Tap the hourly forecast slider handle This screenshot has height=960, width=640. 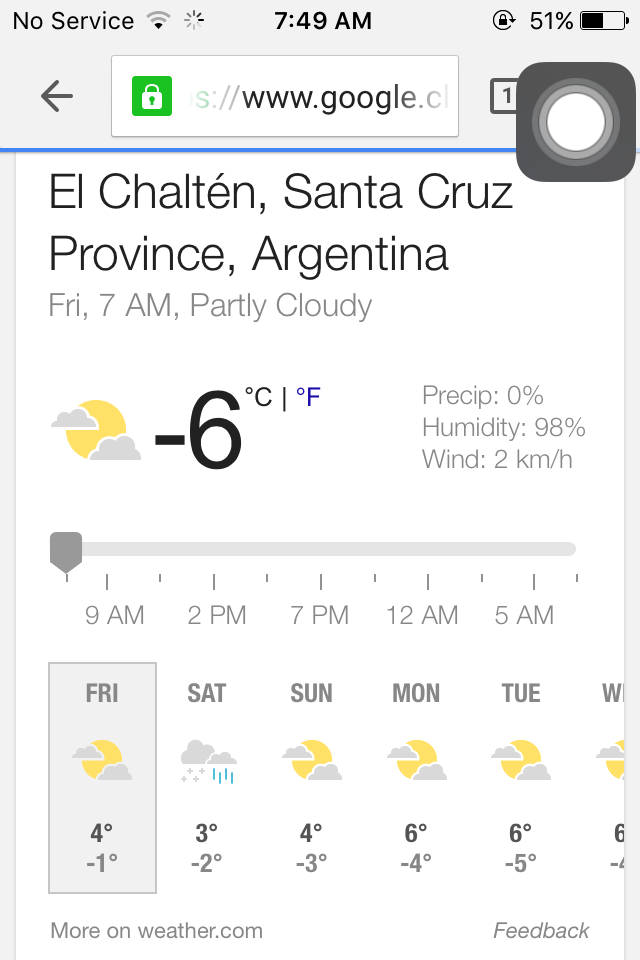(x=66, y=551)
